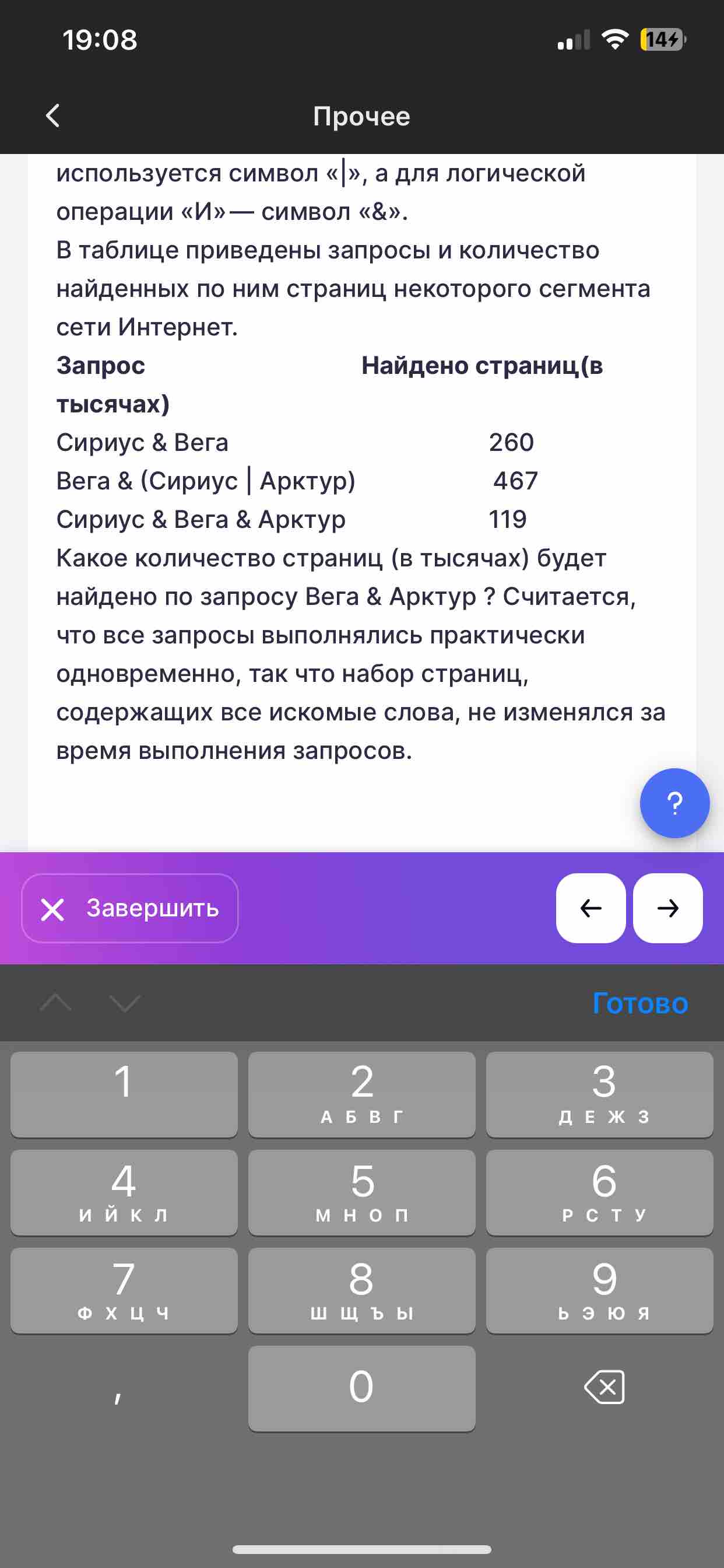Go back from the Прочее screen
The image size is (724, 1568).
click(53, 116)
